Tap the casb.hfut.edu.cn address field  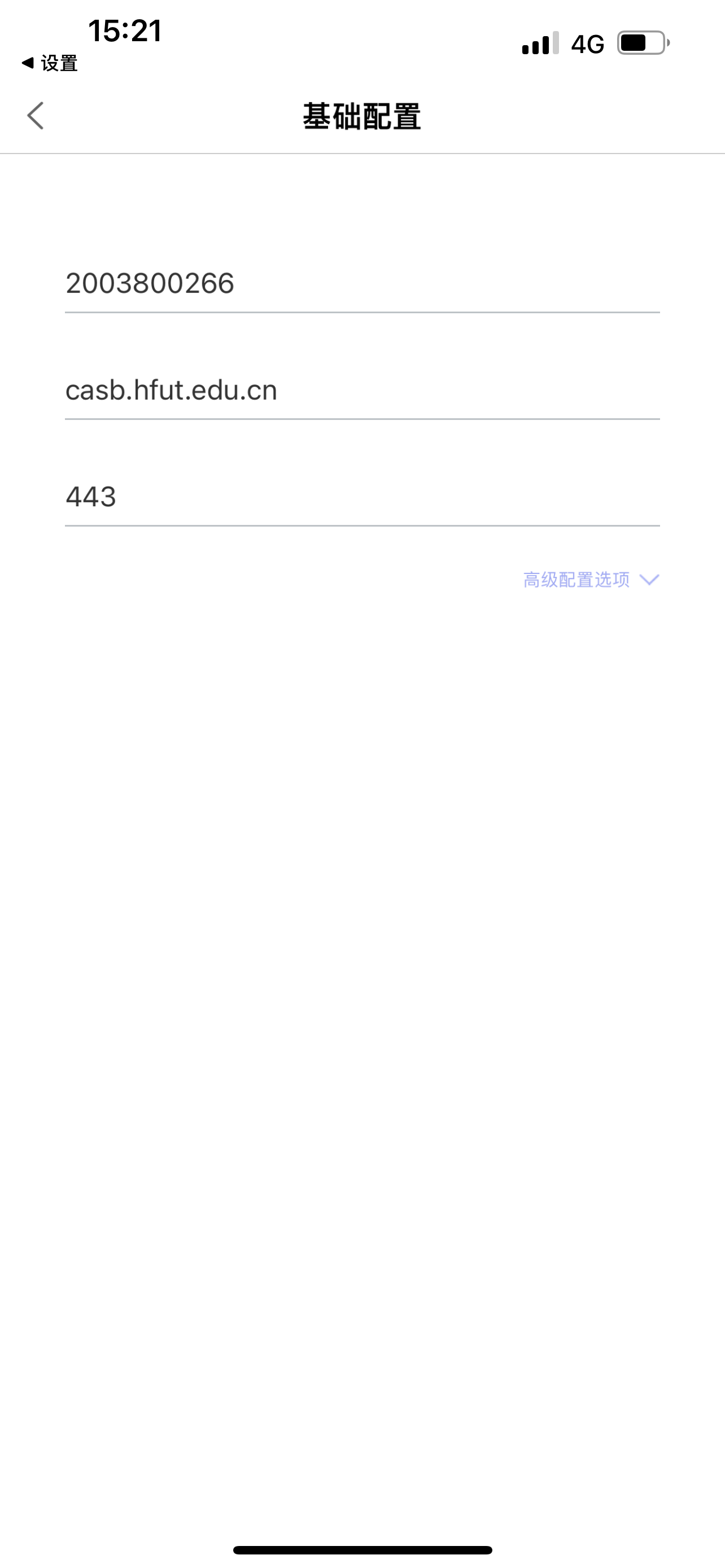(361, 390)
